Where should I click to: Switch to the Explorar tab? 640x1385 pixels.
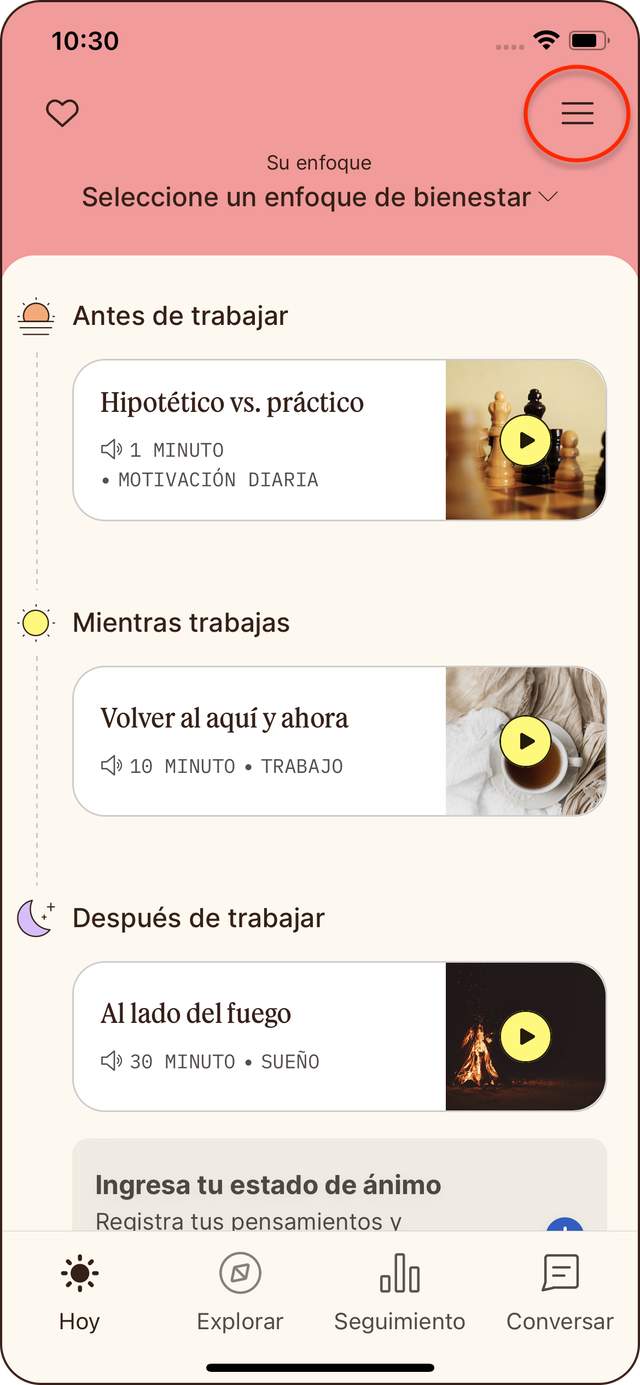(x=240, y=1294)
